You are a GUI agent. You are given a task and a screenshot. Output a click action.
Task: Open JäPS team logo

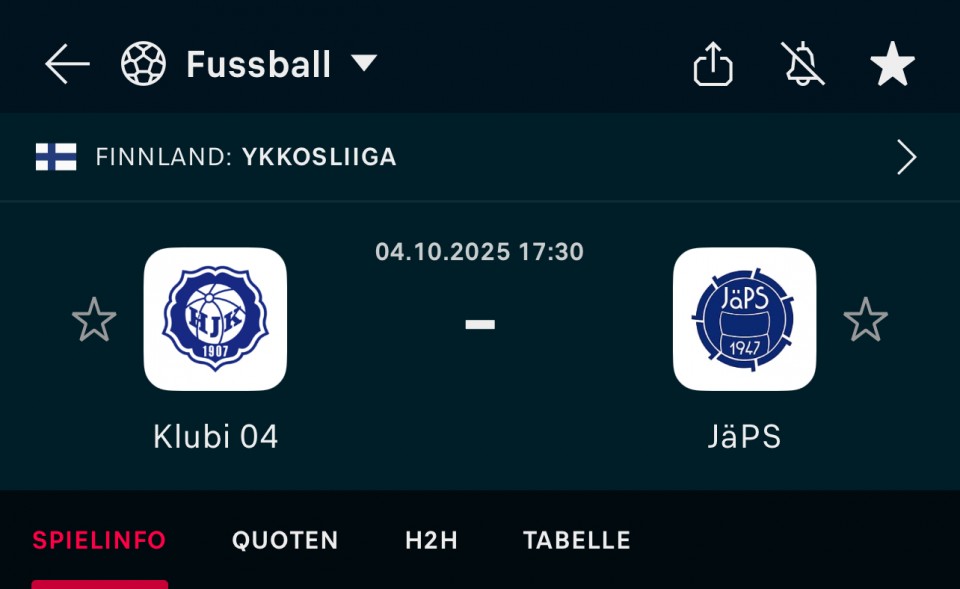coord(744,319)
